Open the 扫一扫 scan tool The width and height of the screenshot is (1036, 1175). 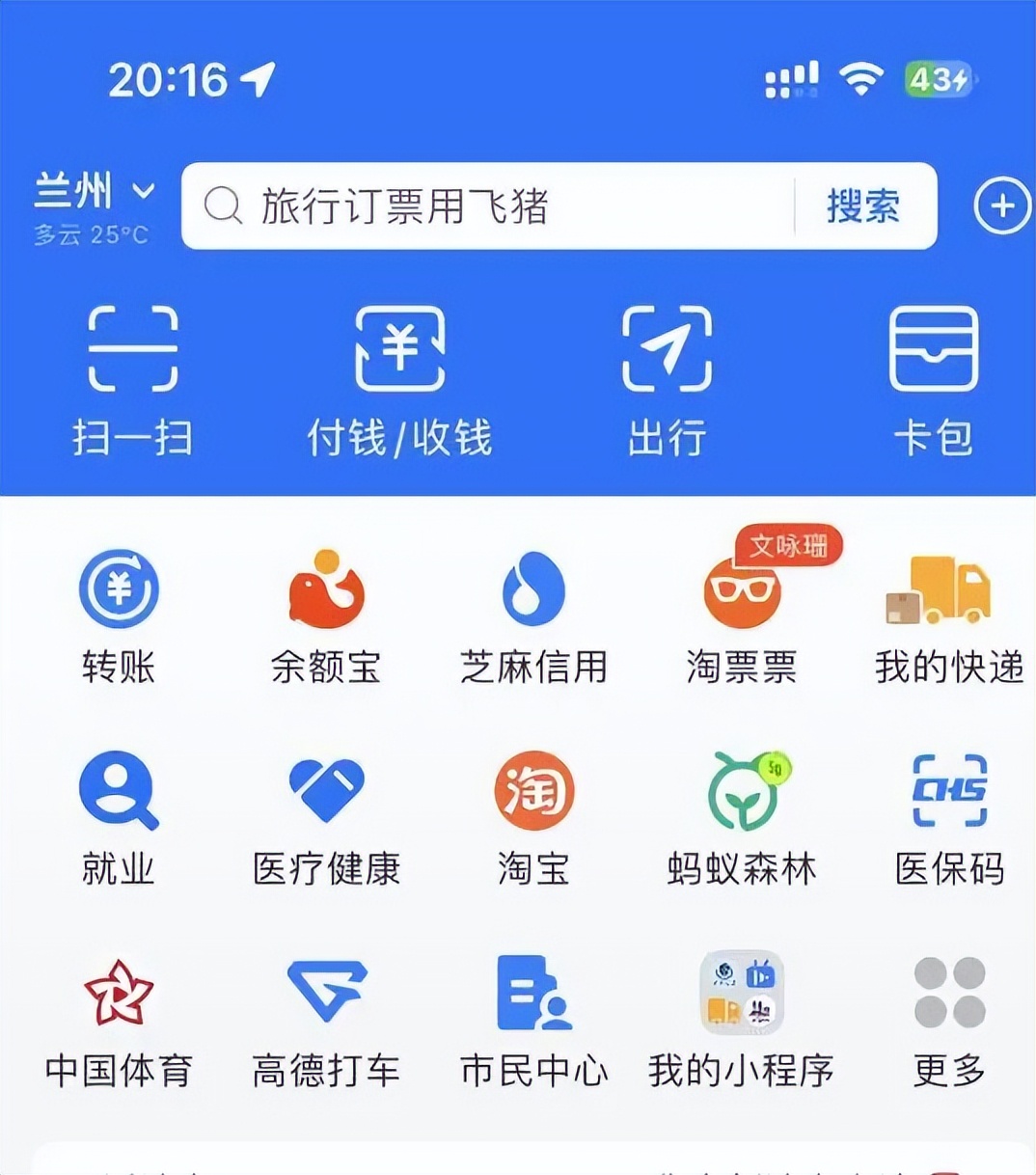[132, 376]
